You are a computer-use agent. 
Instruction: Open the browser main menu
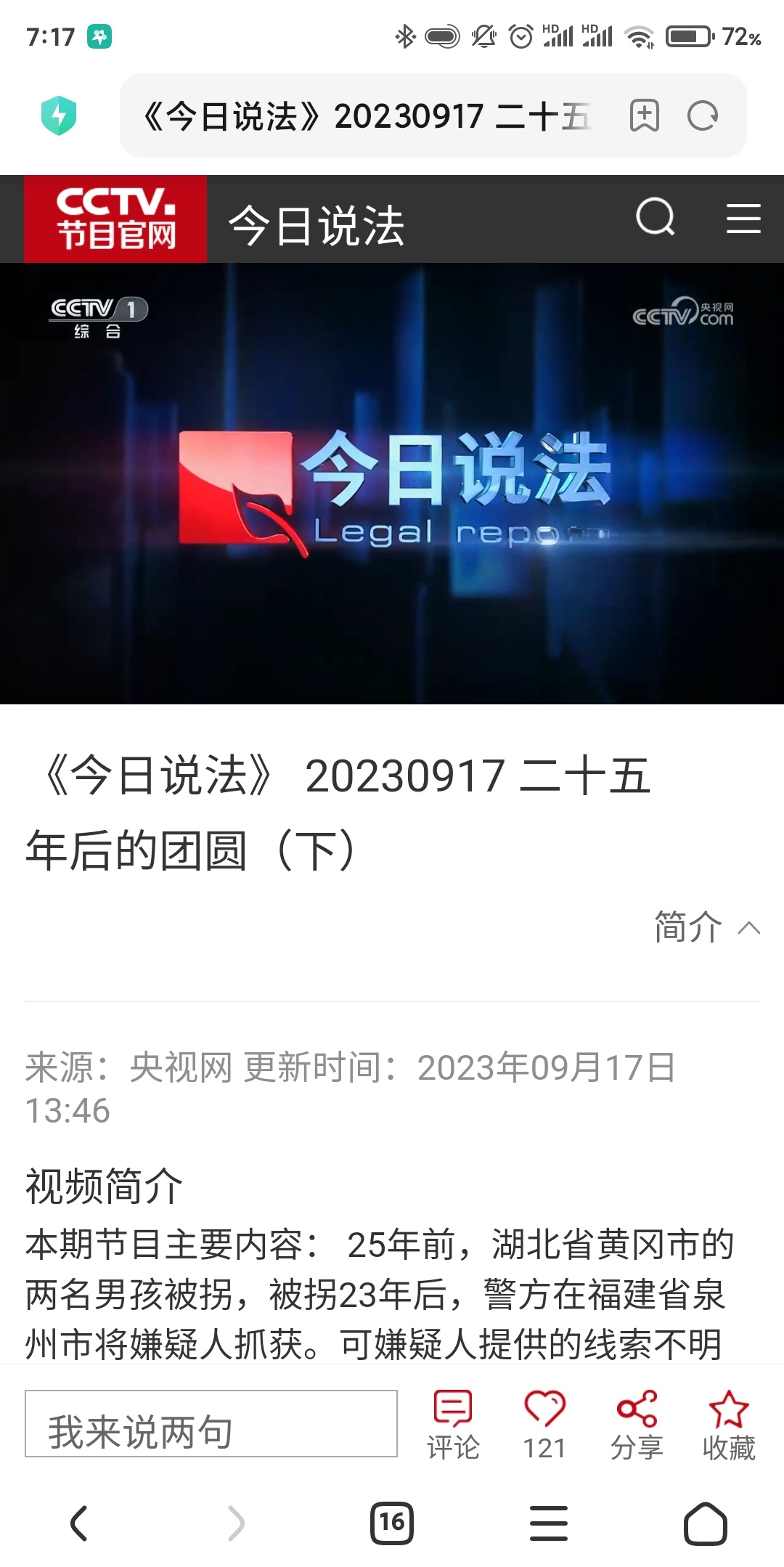549,1523
